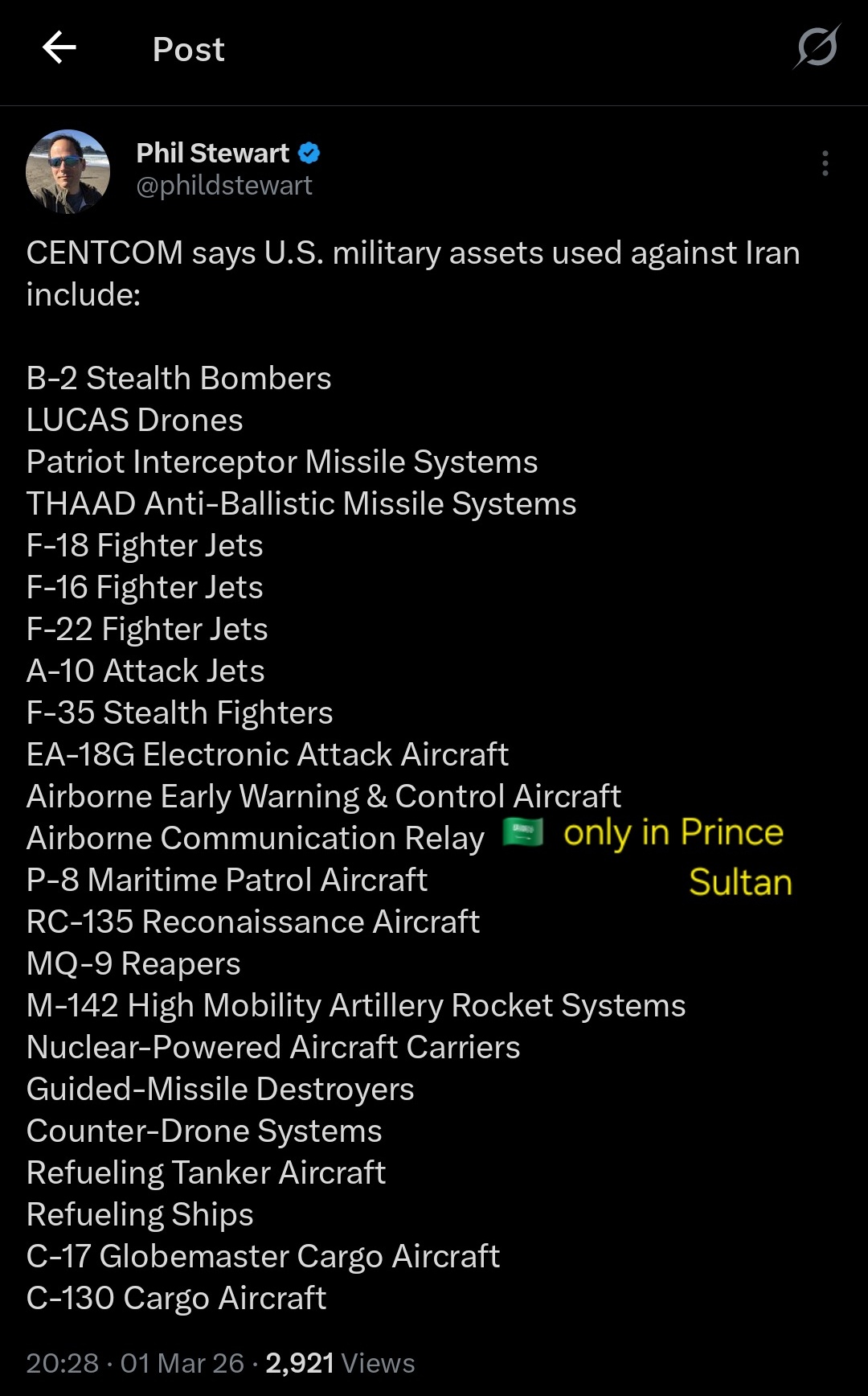Open the Grok icon in the header
Image resolution: width=868 pixels, height=1396 pixels.
817,47
